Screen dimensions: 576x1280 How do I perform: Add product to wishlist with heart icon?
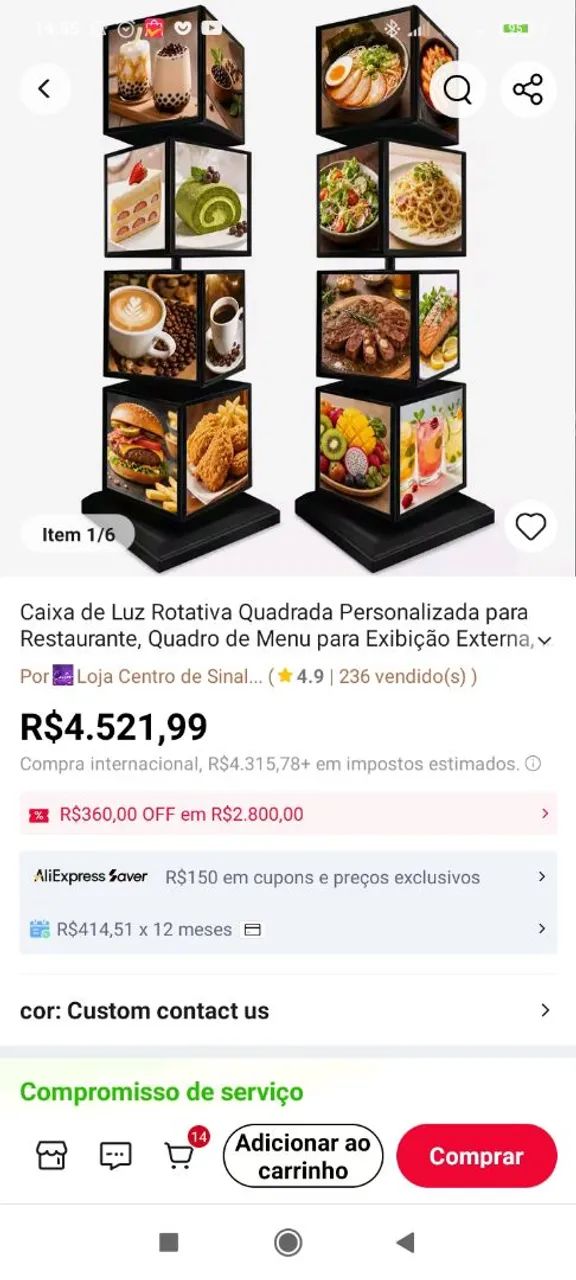530,526
